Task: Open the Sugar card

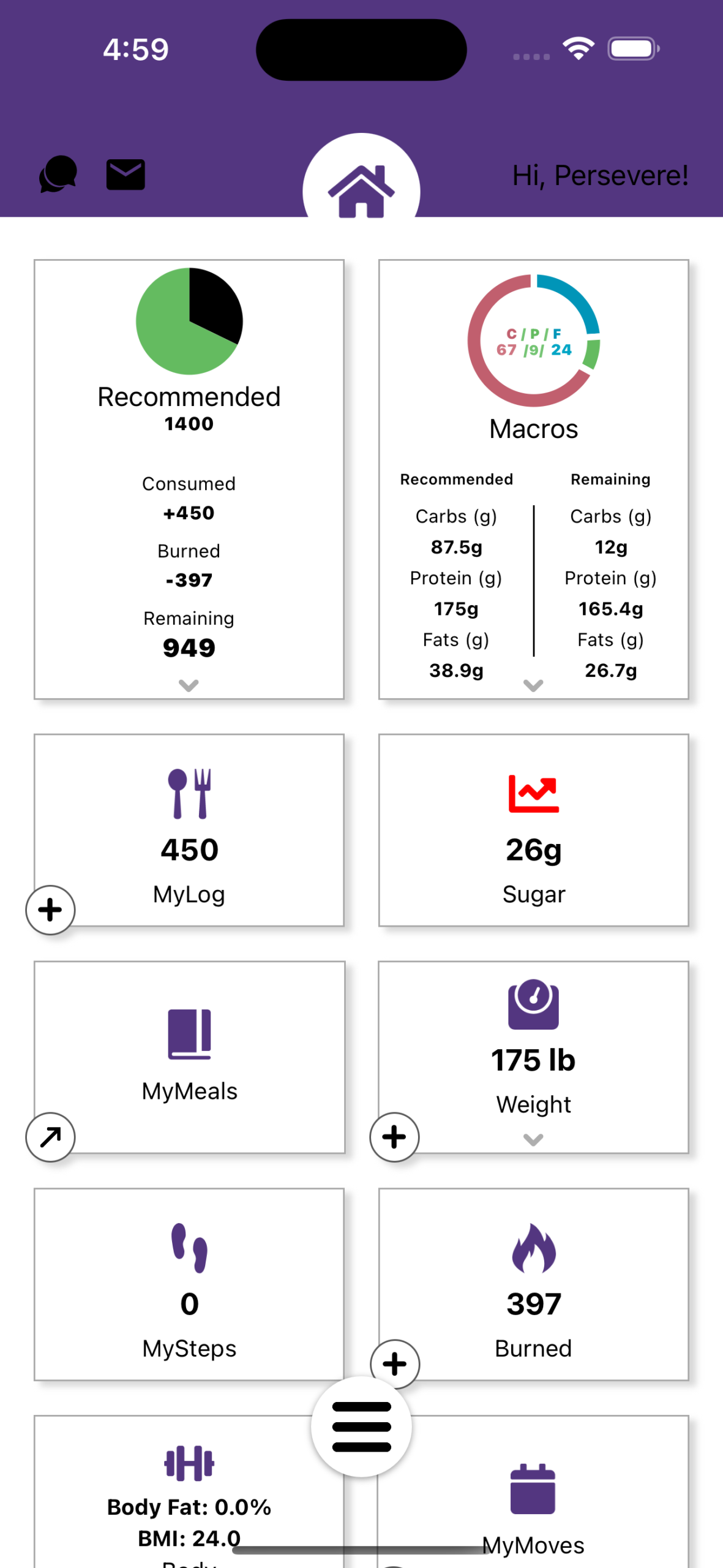Action: click(x=533, y=830)
